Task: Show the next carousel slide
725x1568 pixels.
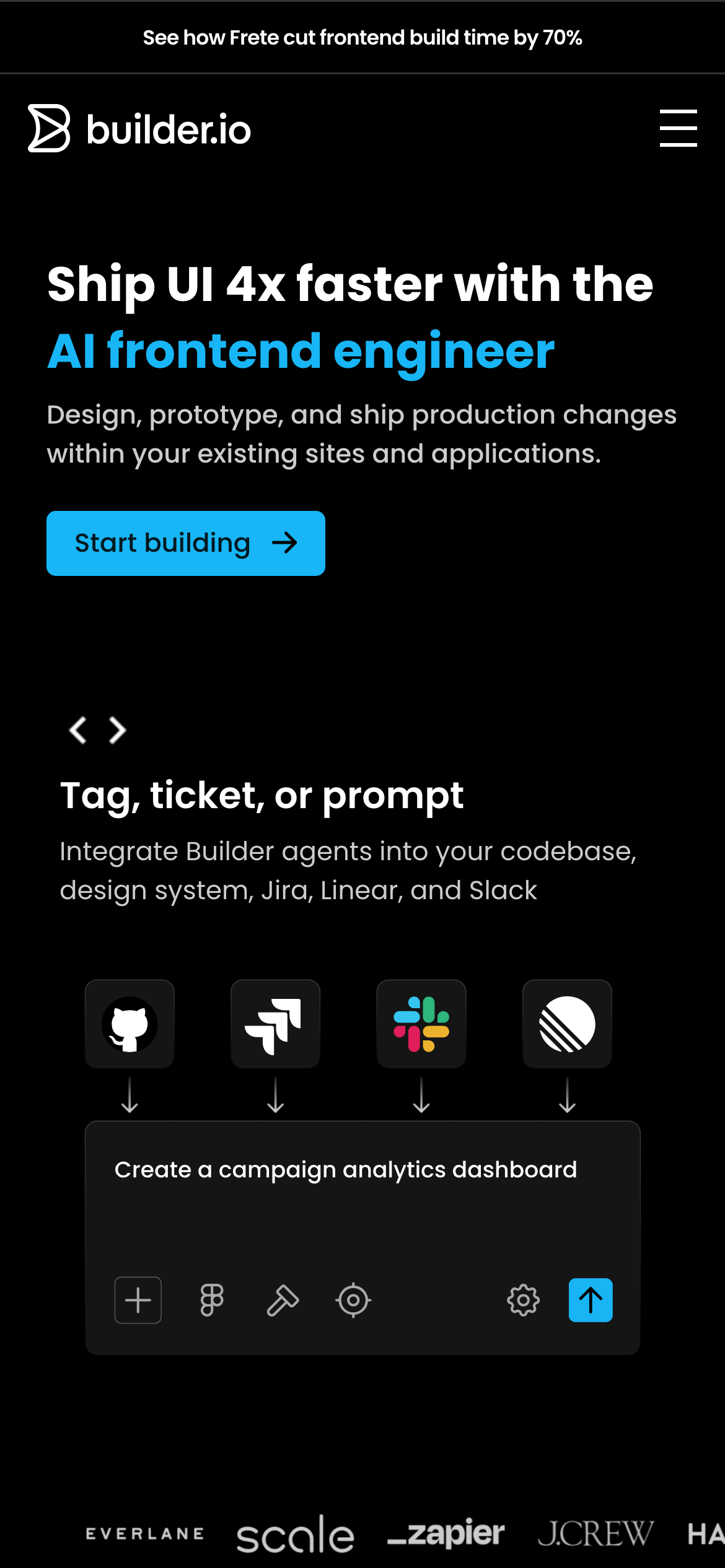Action: [117, 730]
